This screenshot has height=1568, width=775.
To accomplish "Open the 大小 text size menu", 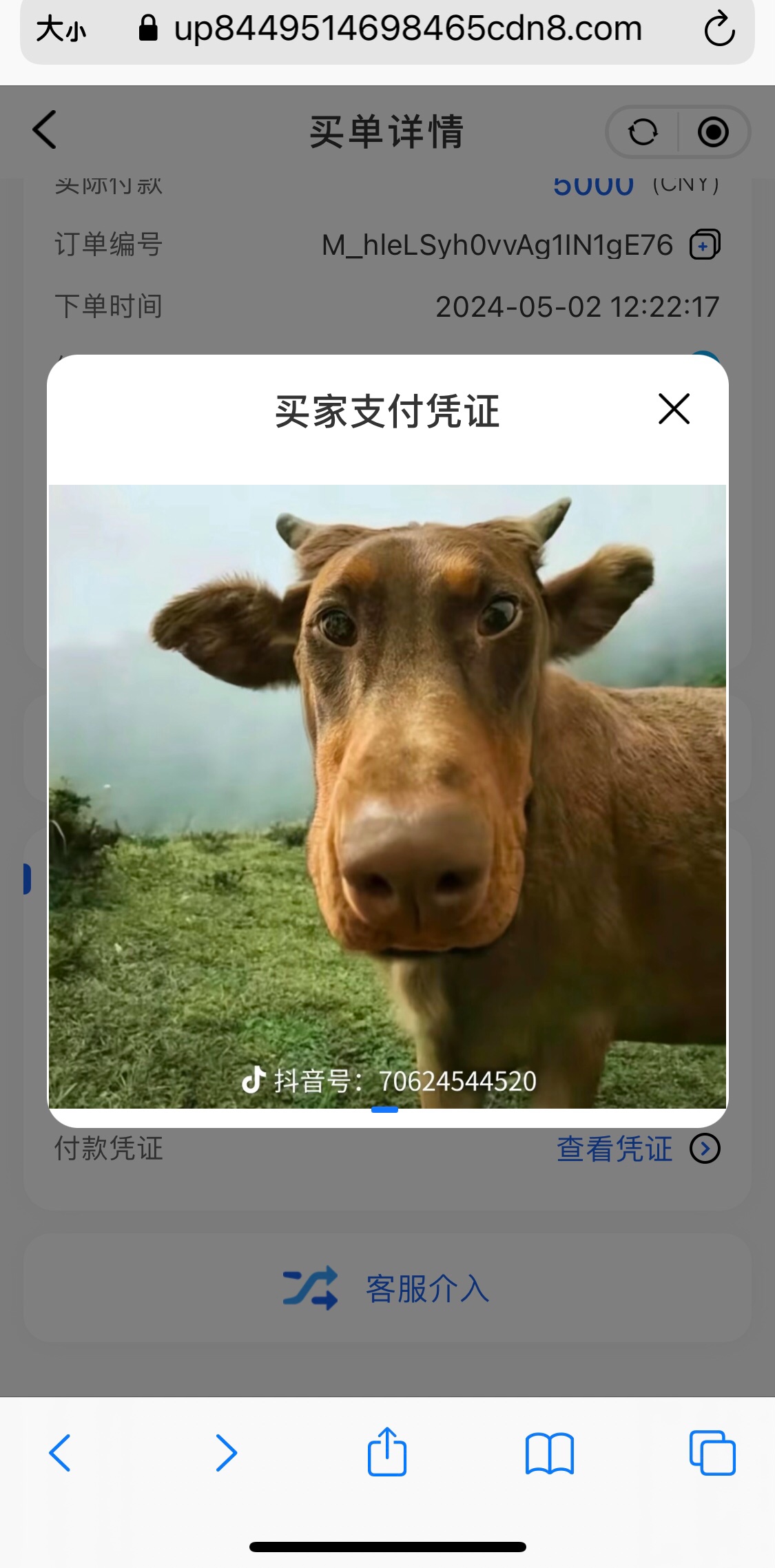I will [x=61, y=30].
